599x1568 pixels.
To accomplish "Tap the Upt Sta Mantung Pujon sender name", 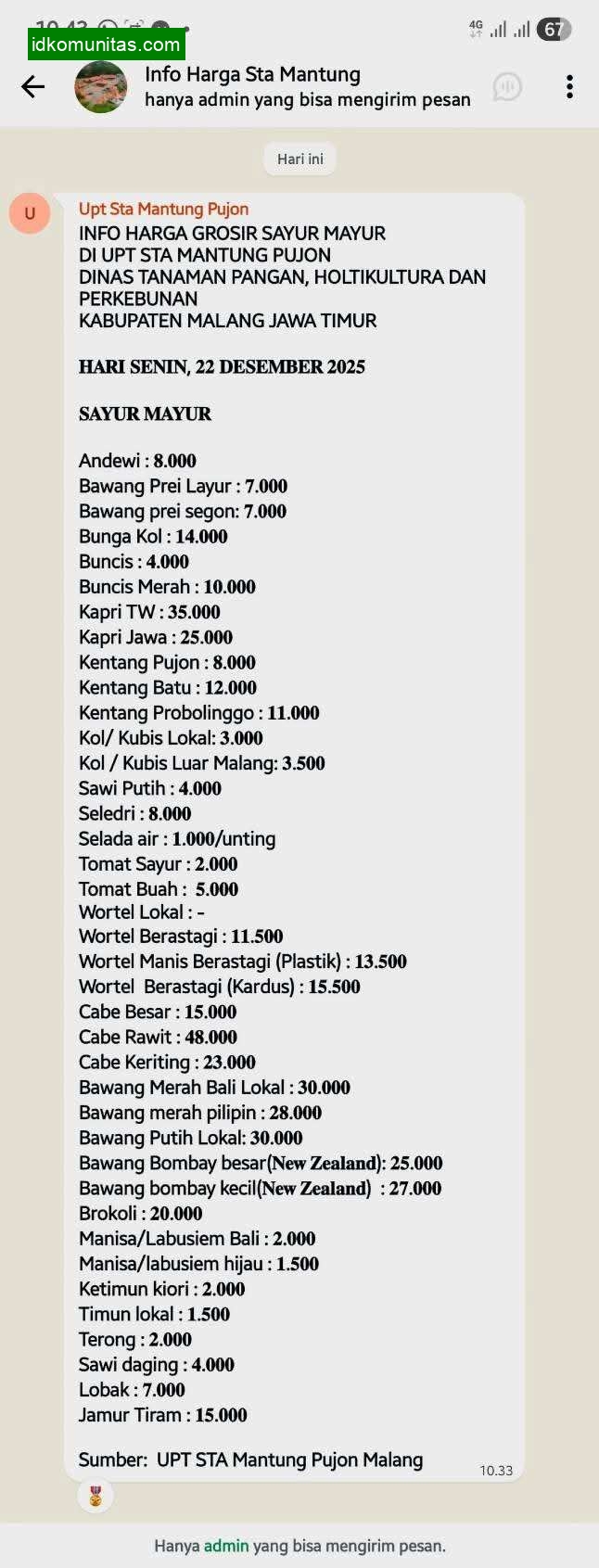I will tap(163, 210).
